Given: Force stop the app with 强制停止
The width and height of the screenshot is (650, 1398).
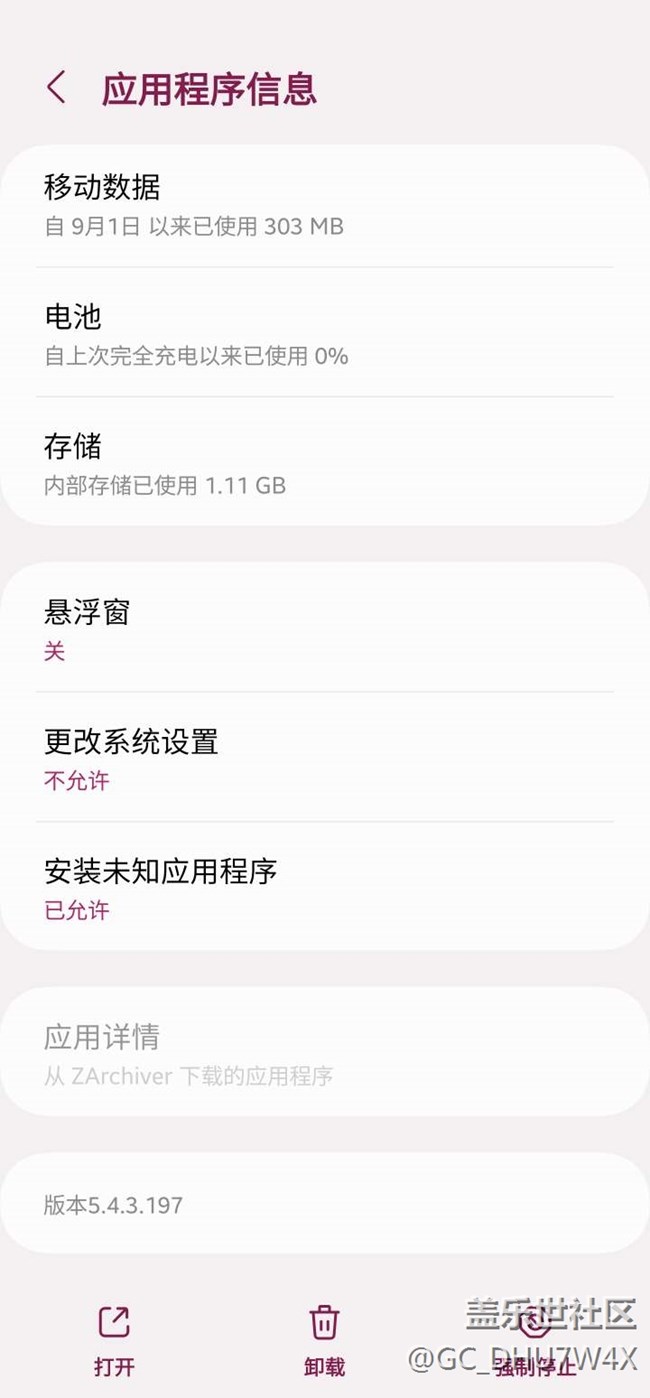Looking at the screenshot, I should coord(536,1340).
